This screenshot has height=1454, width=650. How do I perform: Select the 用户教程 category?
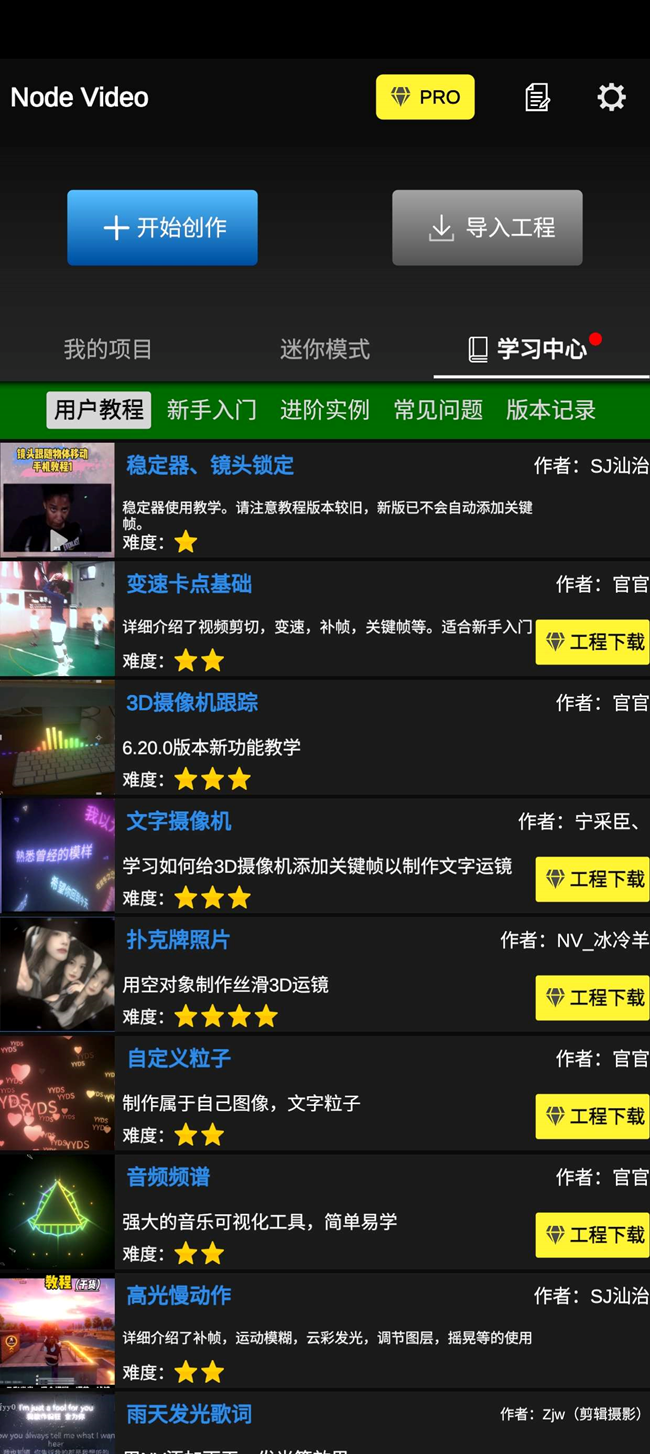point(99,410)
